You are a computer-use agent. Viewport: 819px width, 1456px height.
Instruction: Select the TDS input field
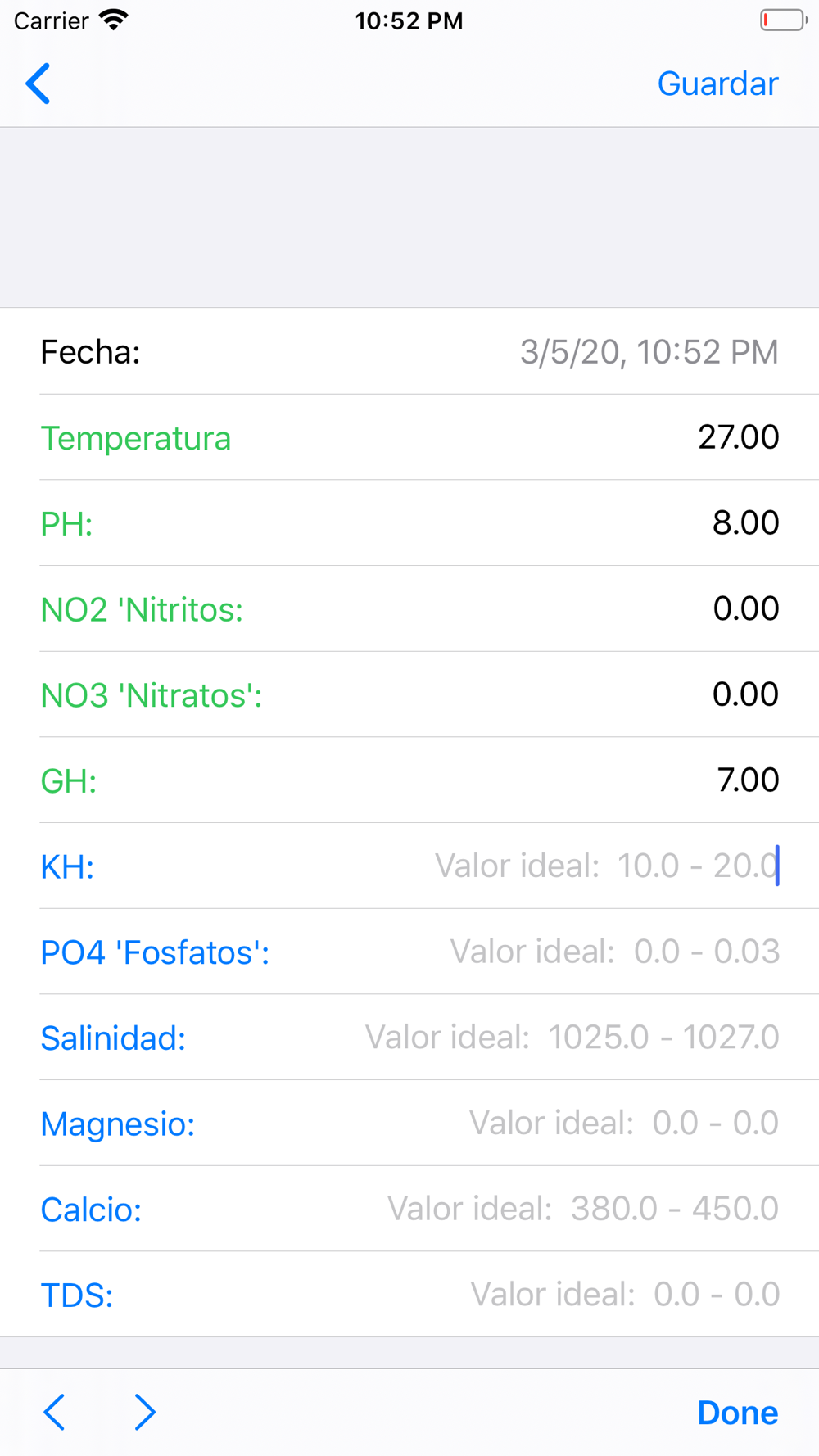624,1295
